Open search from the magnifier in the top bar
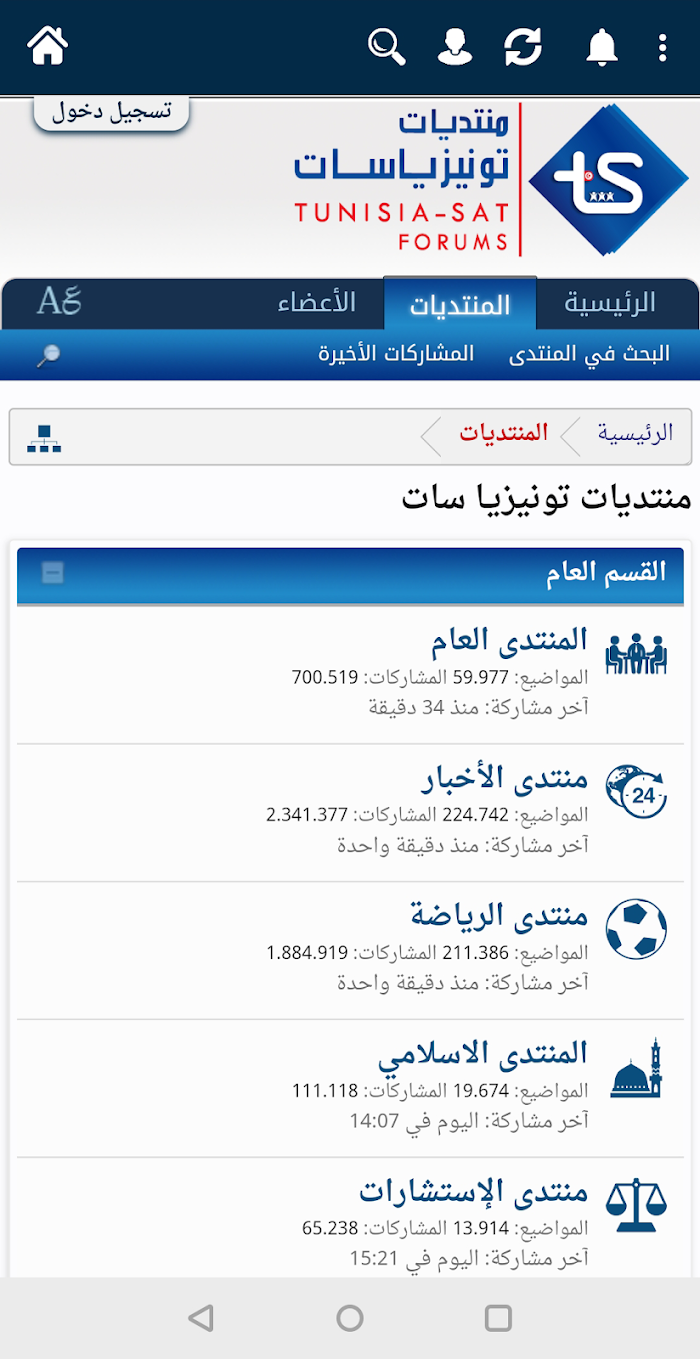The width and height of the screenshot is (700, 1359). coord(386,46)
